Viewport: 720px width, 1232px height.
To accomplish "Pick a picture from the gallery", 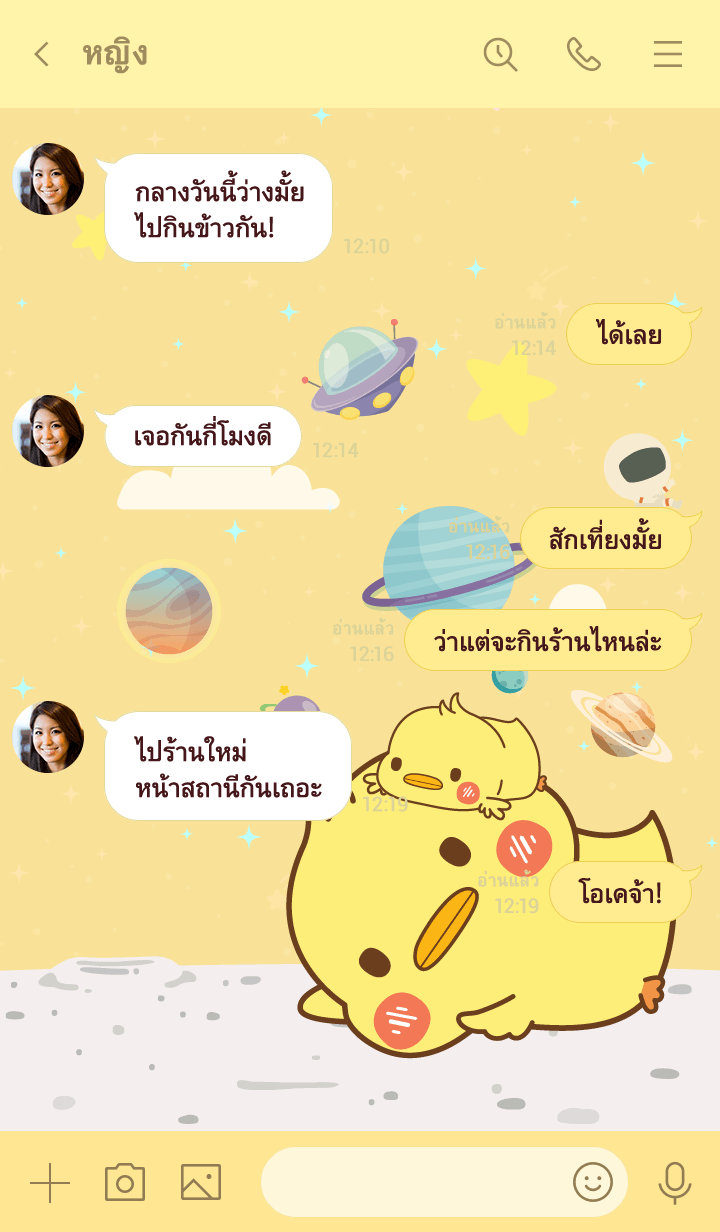I will [200, 1183].
